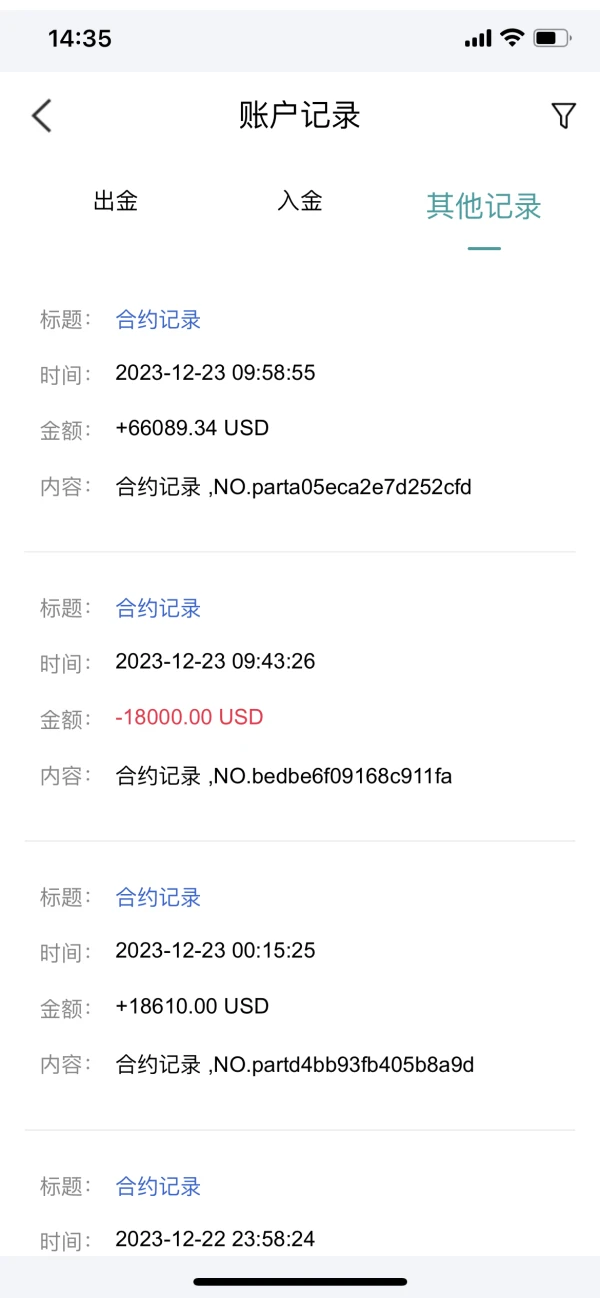This screenshot has width=600, height=1298.
Task: Switch to the 入金 tab
Action: [300, 201]
